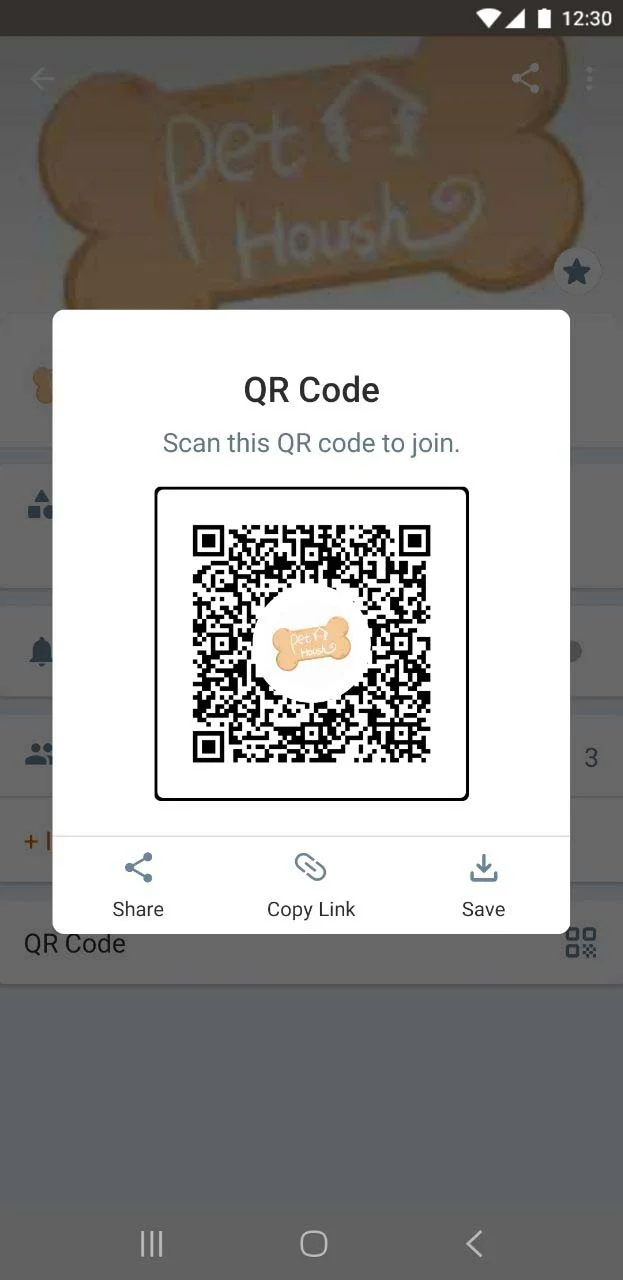Save the QR code image

(x=483, y=884)
